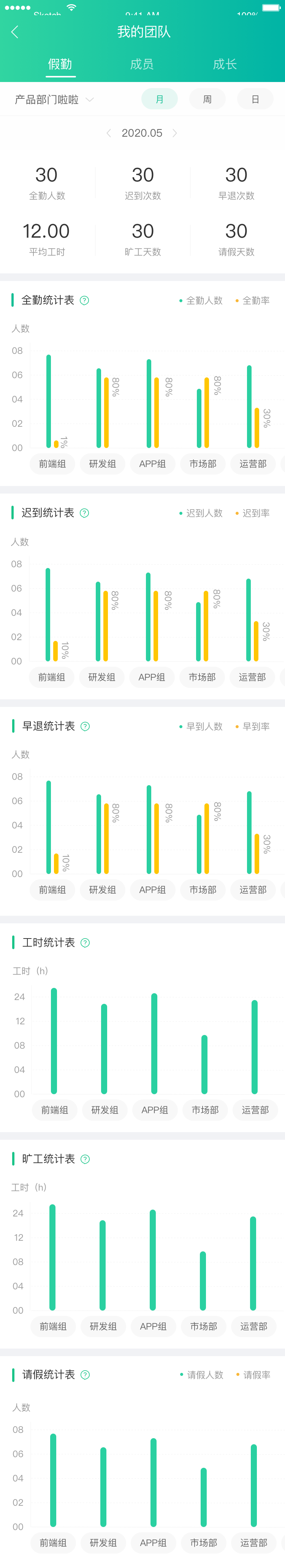Tap APP组 chip in 旷工统计表 chart
285x1568 pixels.
point(153,1327)
